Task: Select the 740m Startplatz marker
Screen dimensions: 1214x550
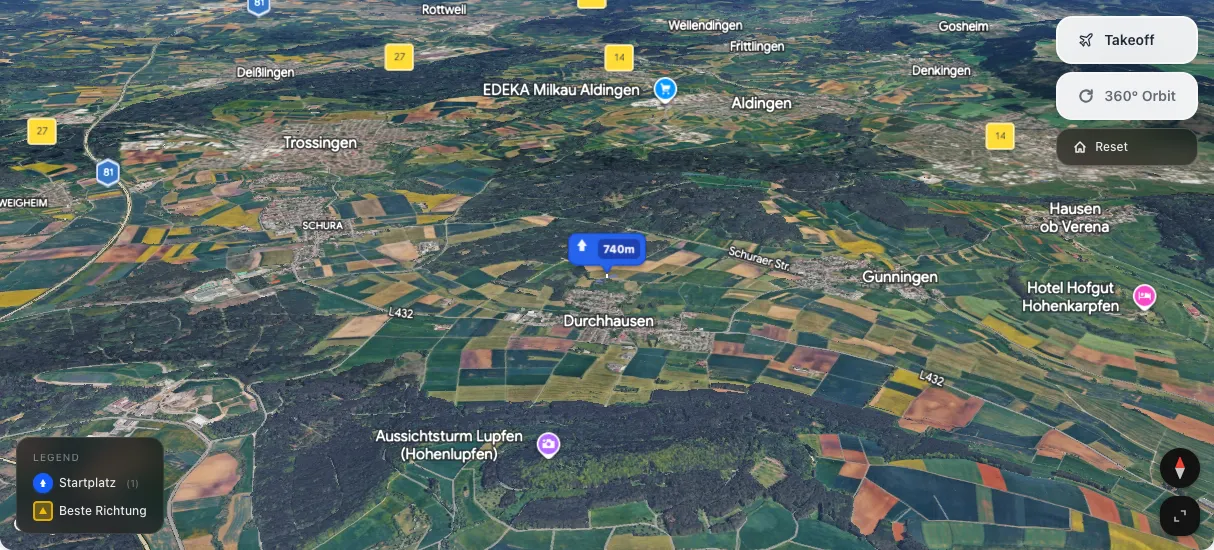Action: coord(607,248)
